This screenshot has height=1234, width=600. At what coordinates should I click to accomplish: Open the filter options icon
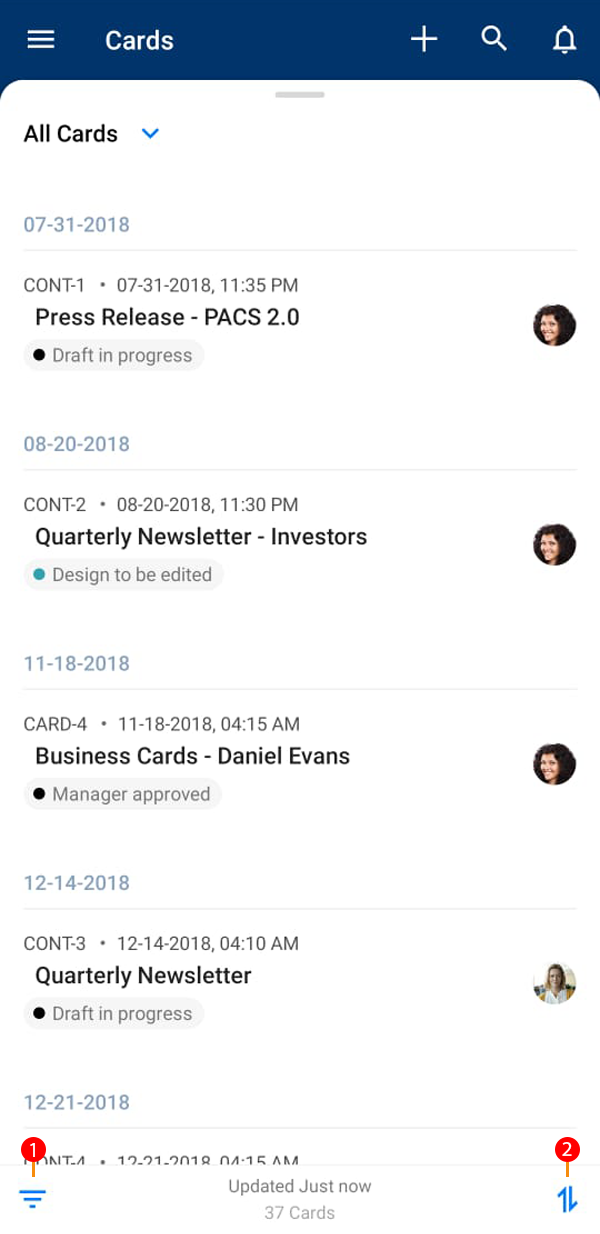33,1198
